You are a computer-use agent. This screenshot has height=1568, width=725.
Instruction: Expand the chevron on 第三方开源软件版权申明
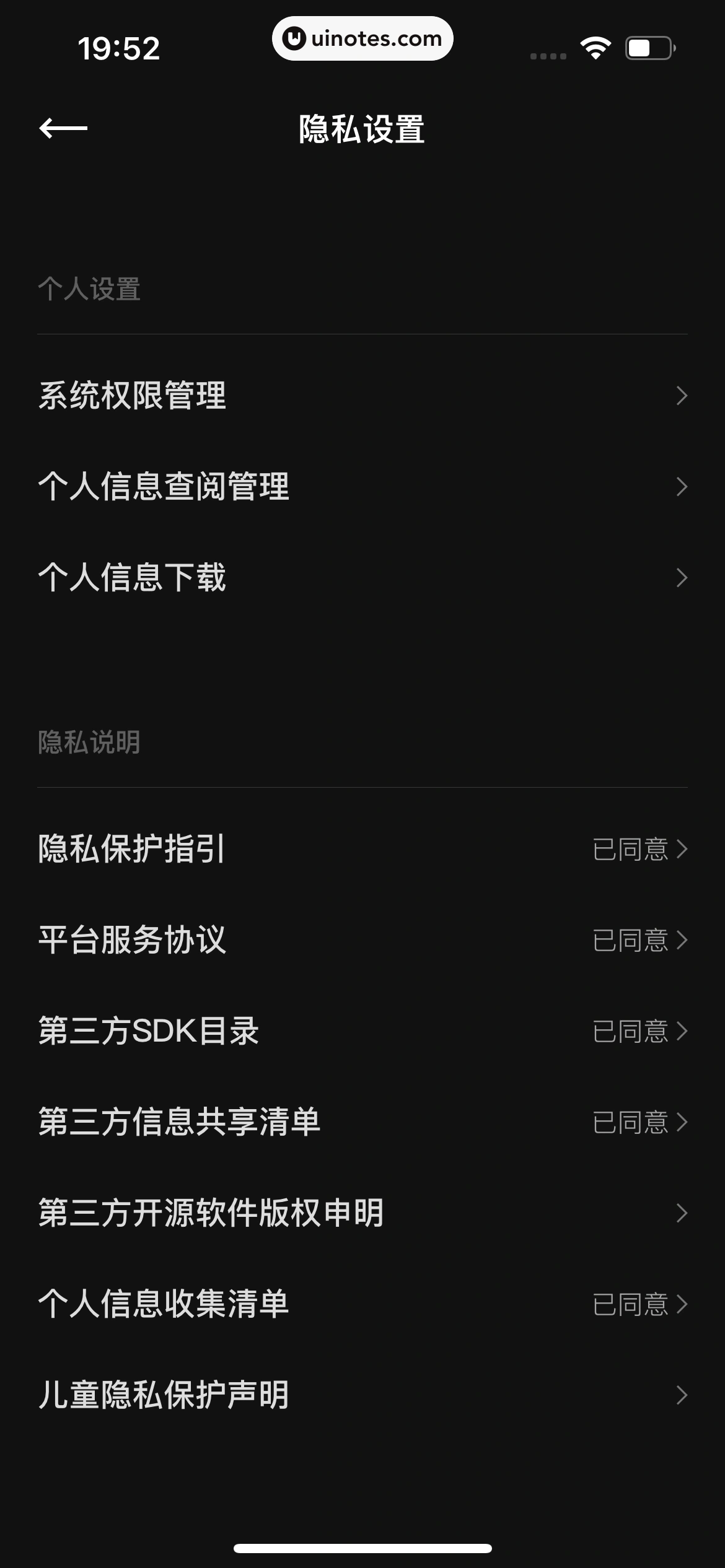click(683, 1213)
